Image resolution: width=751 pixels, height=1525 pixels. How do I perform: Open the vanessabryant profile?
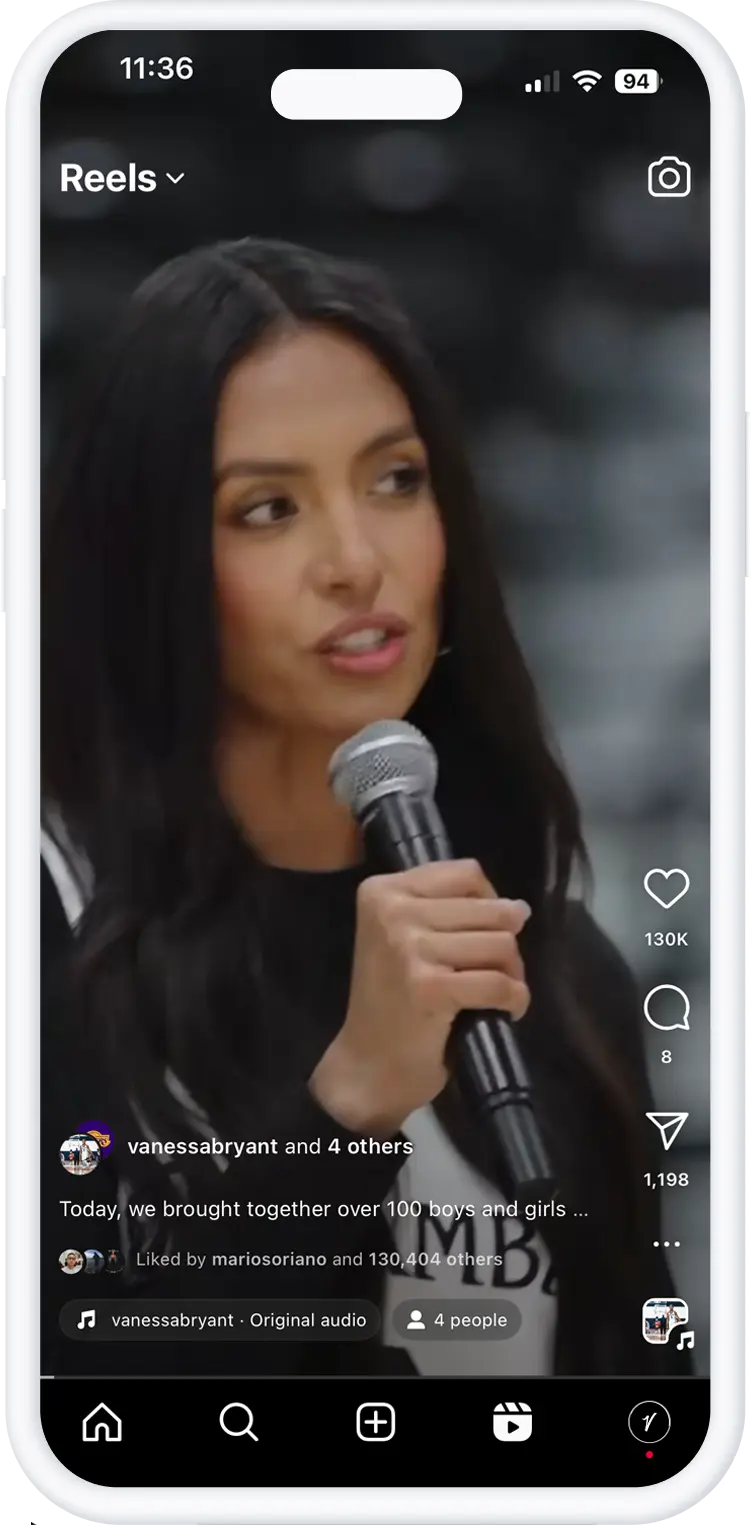coord(202,1146)
